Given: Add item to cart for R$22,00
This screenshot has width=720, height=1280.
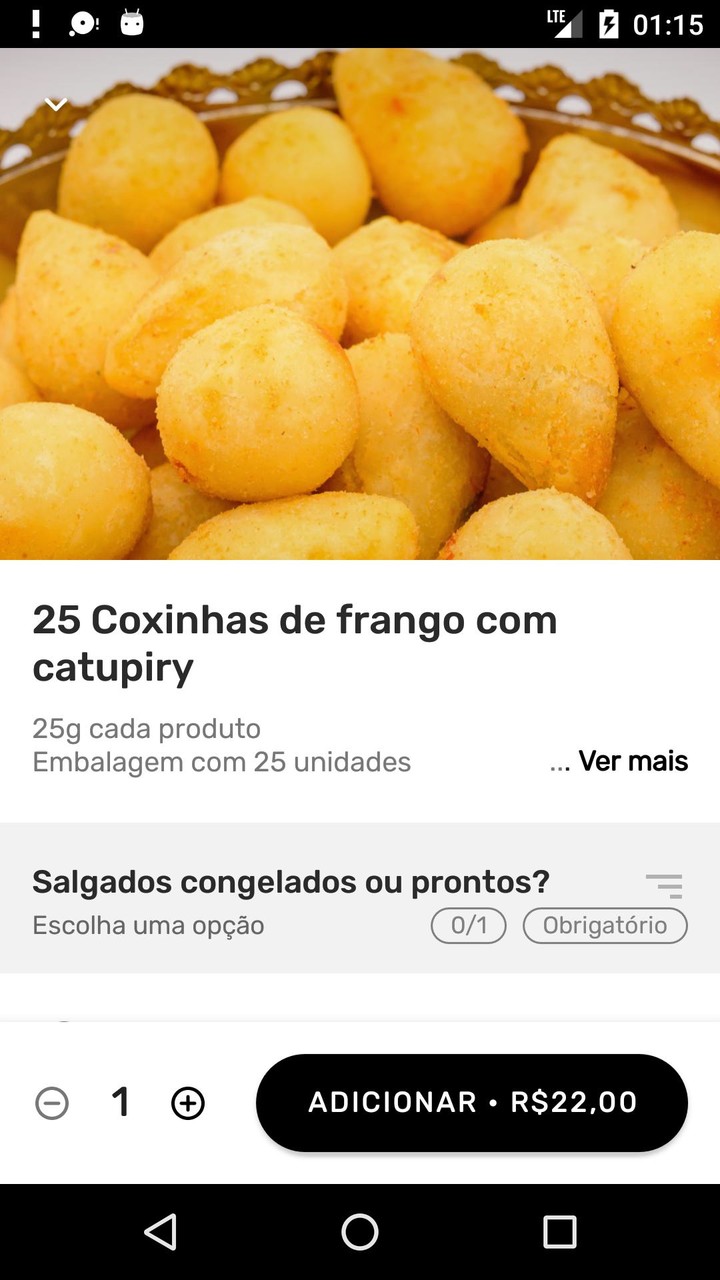Looking at the screenshot, I should (472, 1102).
